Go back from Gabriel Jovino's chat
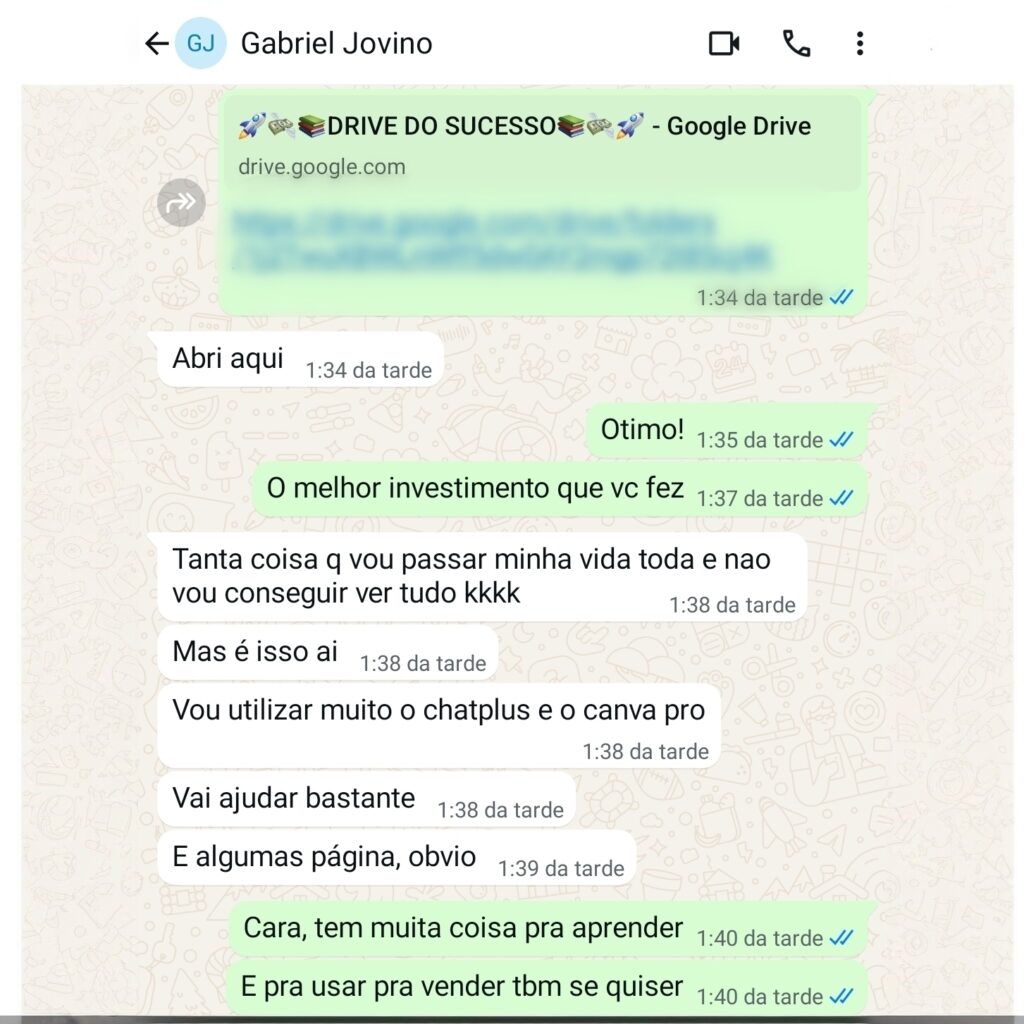Viewport: 1024px width, 1024px height. 156,44
